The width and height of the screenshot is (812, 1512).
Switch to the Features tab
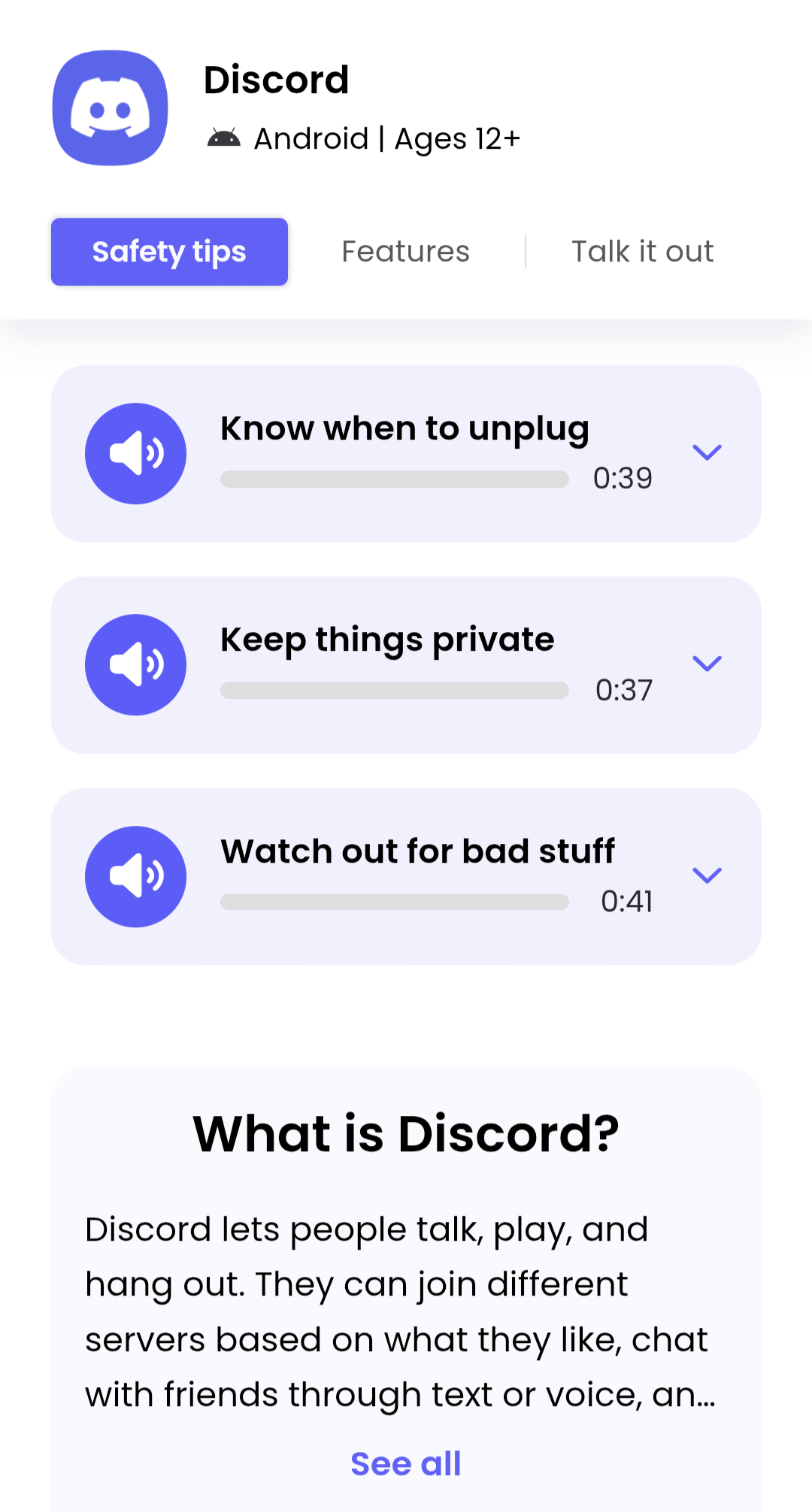click(404, 251)
